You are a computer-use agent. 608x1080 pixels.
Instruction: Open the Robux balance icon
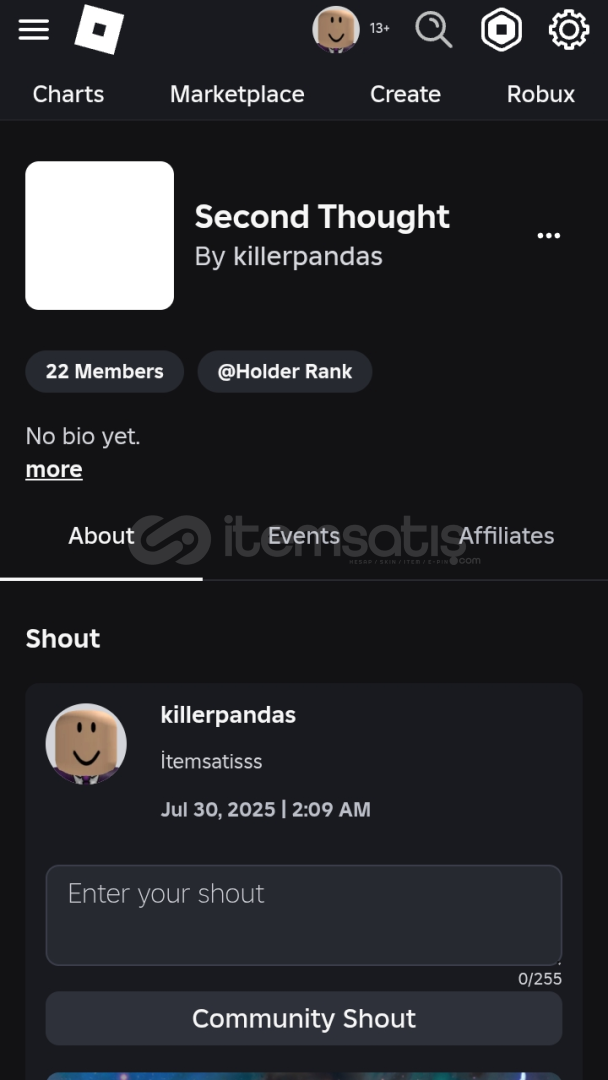point(501,30)
